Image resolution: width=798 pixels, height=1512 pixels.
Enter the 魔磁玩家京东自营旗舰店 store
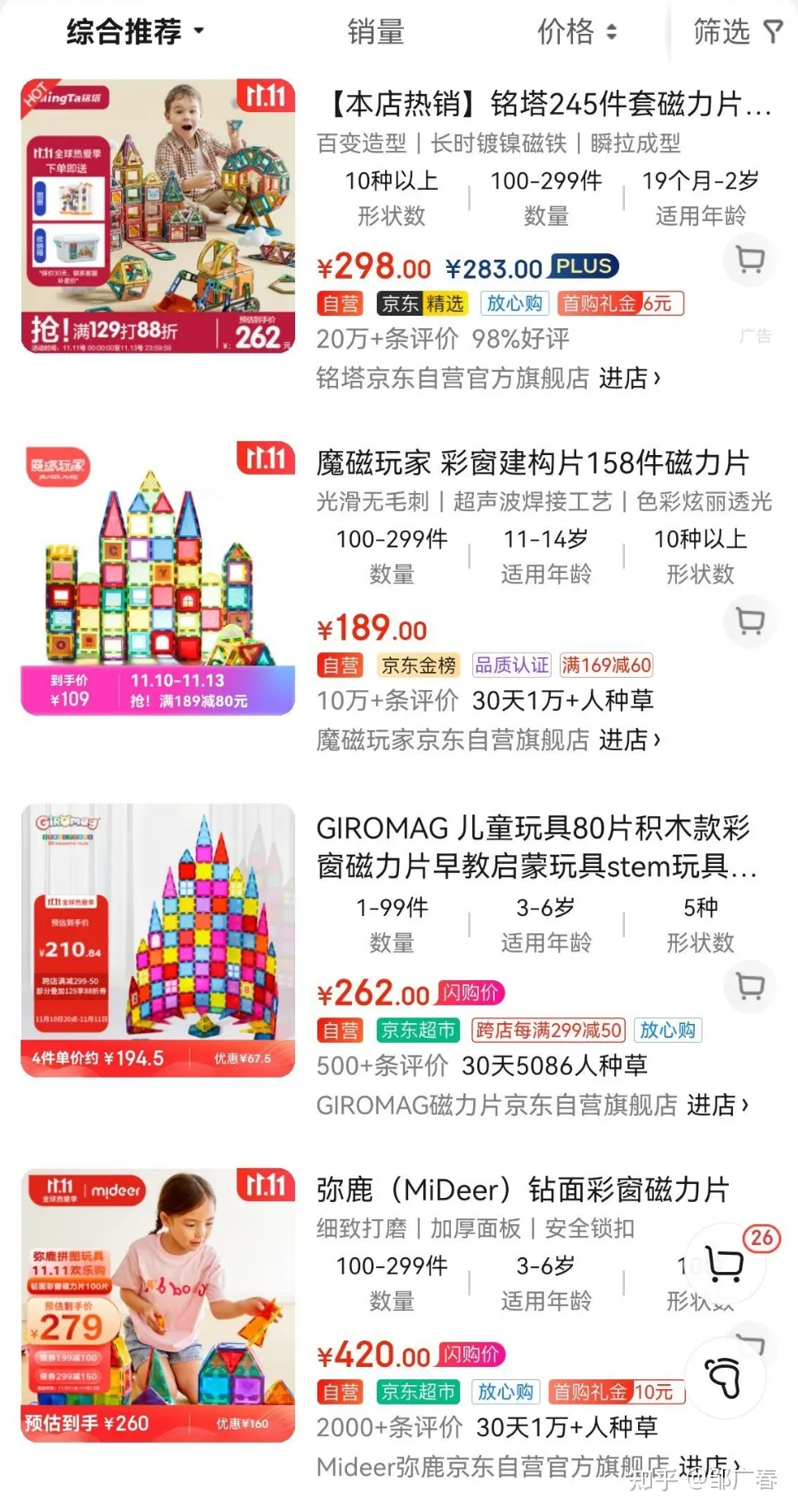pyautogui.click(x=630, y=740)
